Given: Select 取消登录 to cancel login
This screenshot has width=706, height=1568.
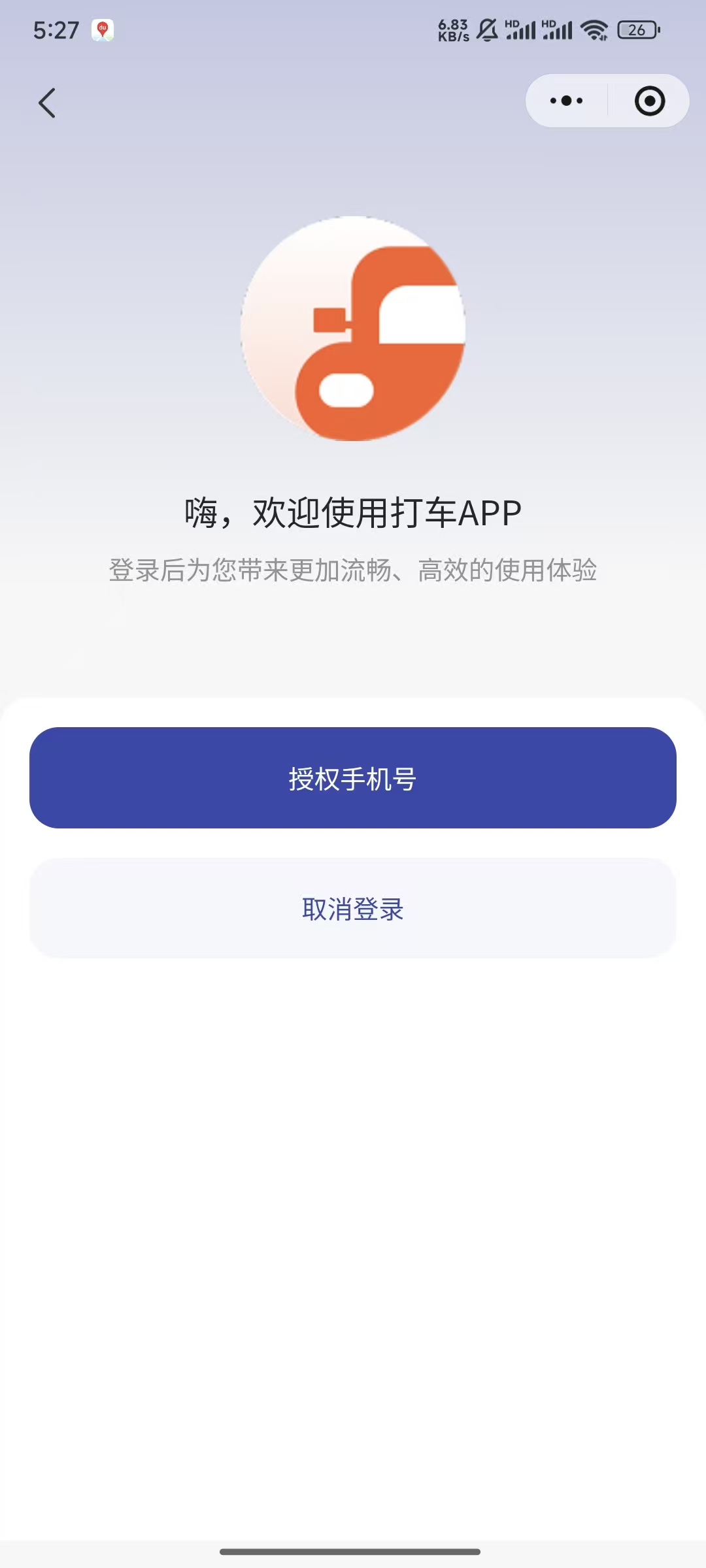Looking at the screenshot, I should click(353, 908).
